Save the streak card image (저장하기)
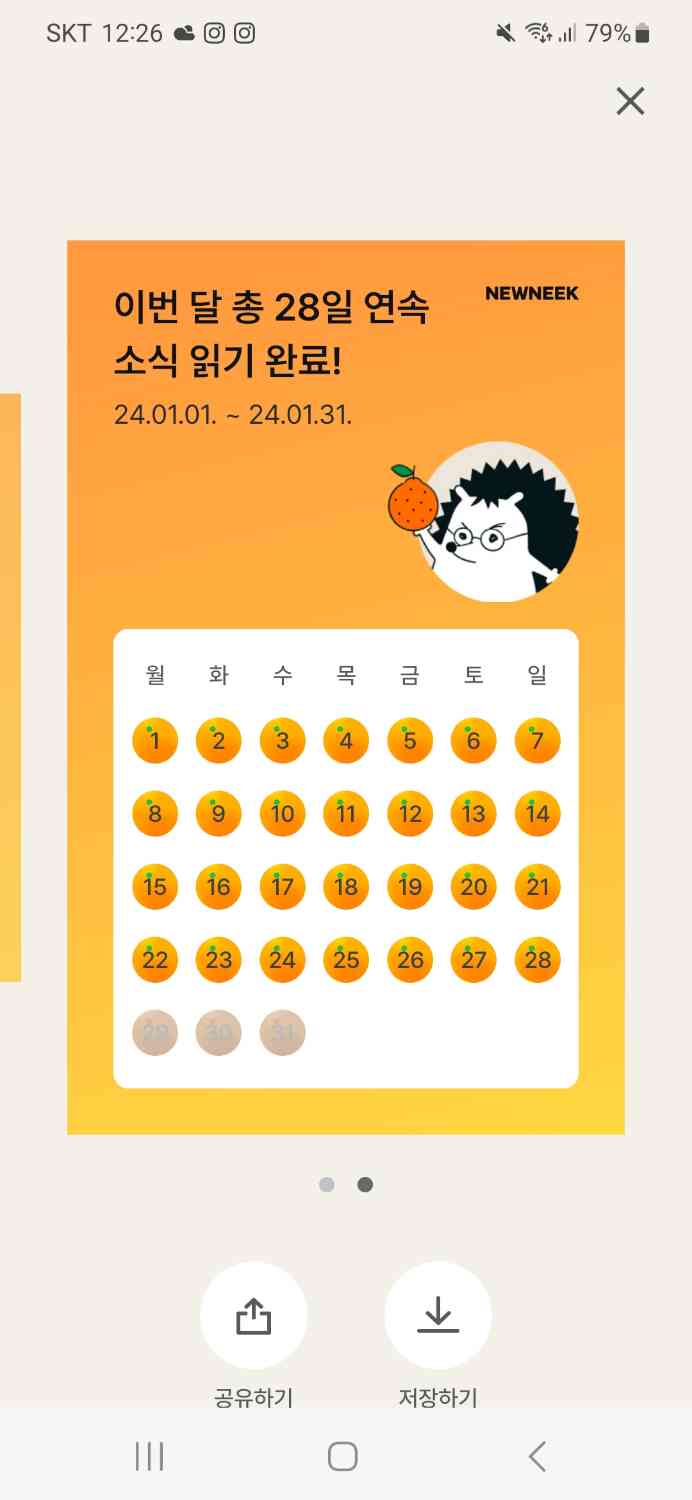Screen dimensions: 692x1500 point(438,1316)
